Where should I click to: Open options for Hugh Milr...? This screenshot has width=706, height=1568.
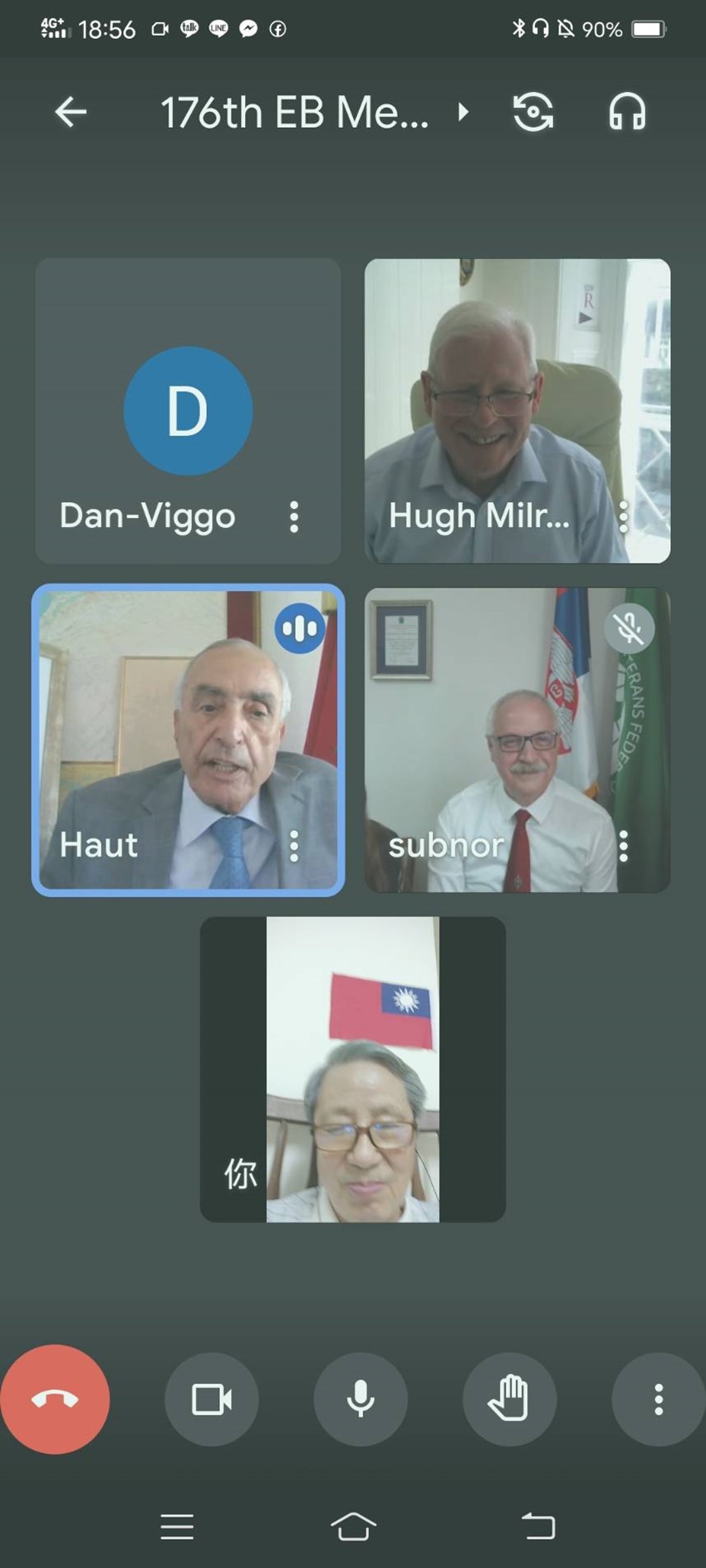[x=623, y=516]
